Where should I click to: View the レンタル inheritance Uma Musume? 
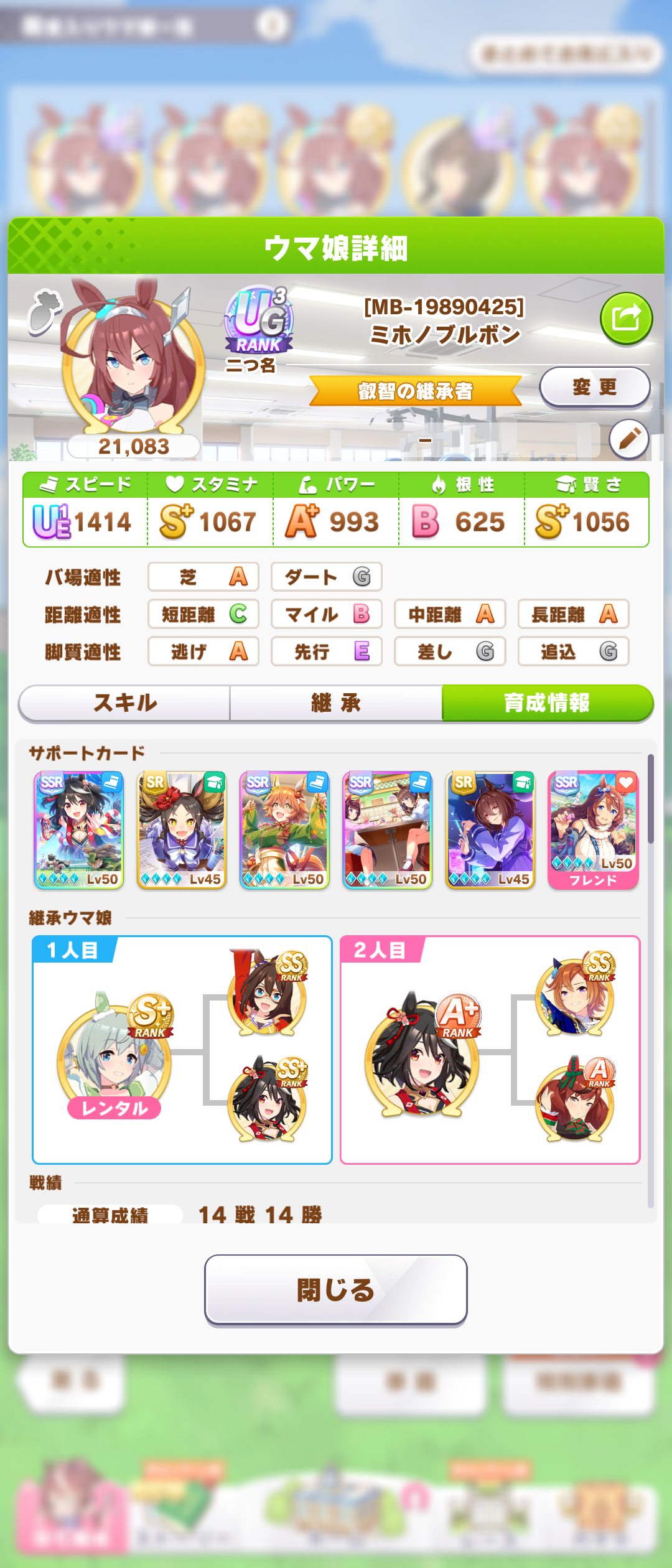(114, 1052)
